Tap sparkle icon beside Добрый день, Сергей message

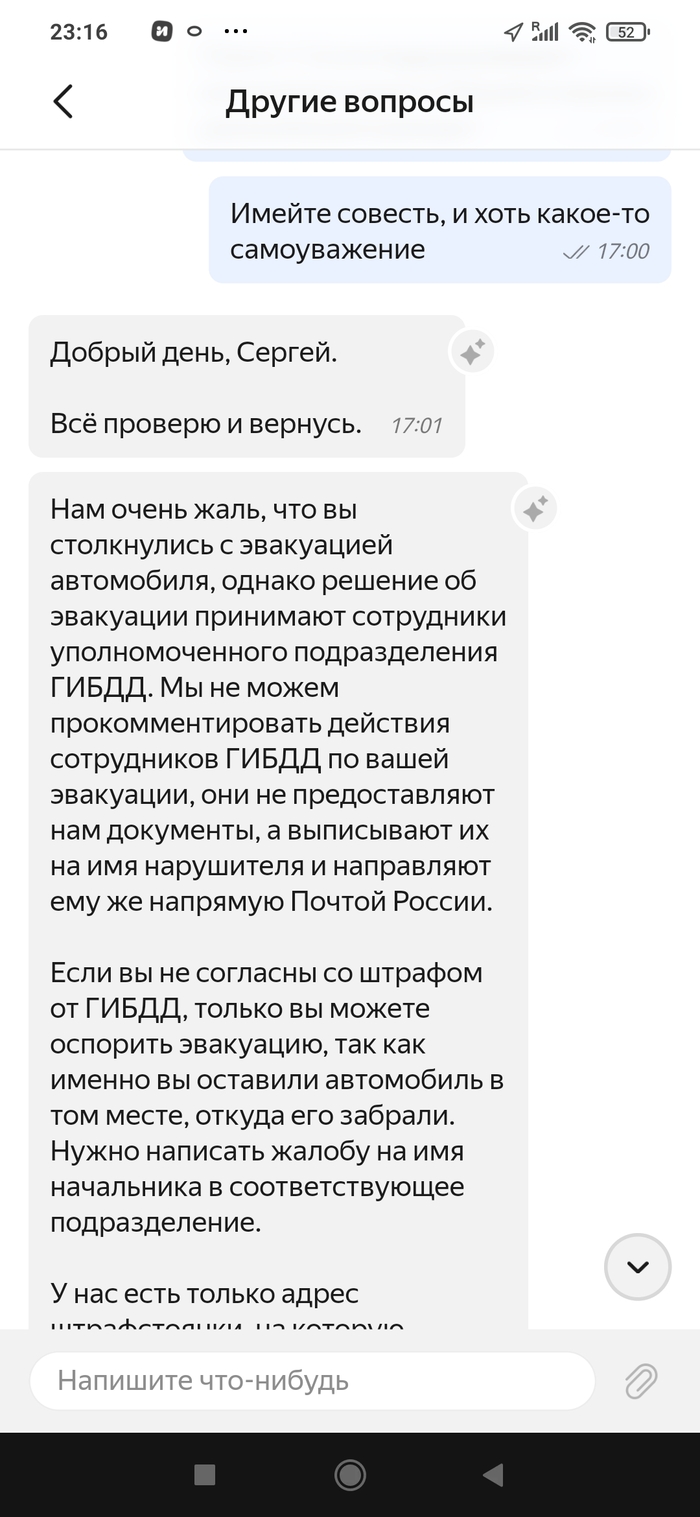tap(472, 351)
